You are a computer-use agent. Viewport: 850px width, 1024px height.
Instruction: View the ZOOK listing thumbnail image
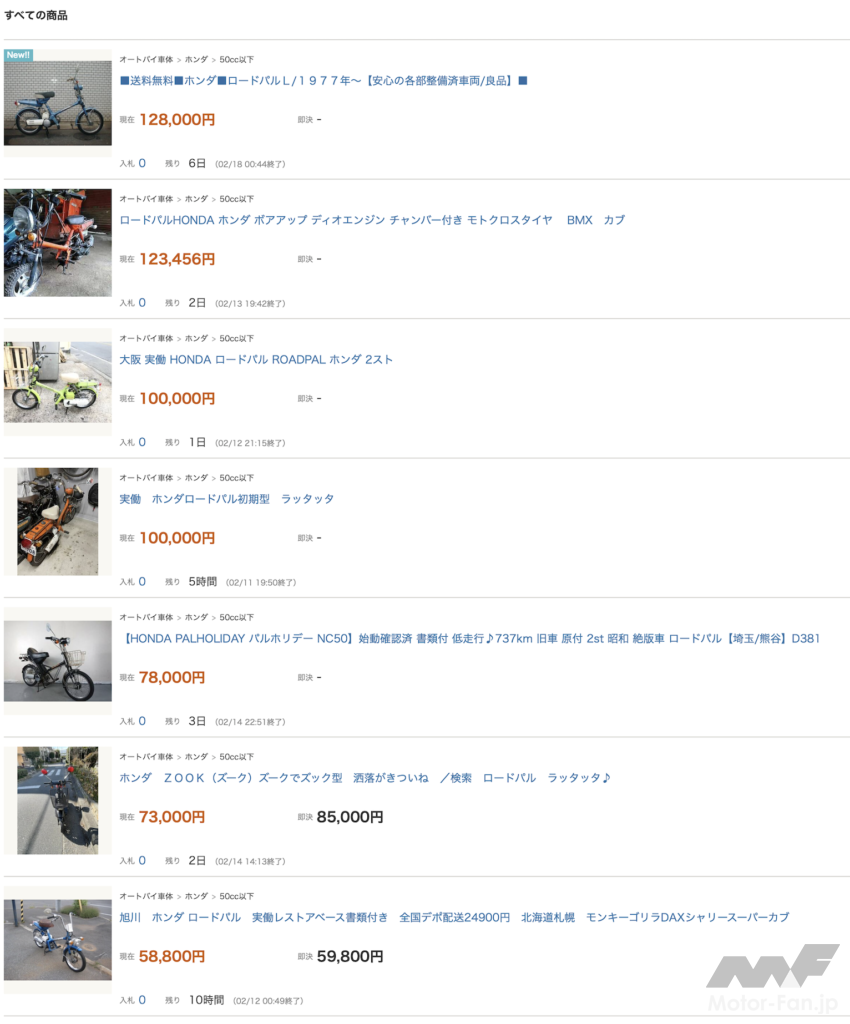pyautogui.click(x=58, y=800)
